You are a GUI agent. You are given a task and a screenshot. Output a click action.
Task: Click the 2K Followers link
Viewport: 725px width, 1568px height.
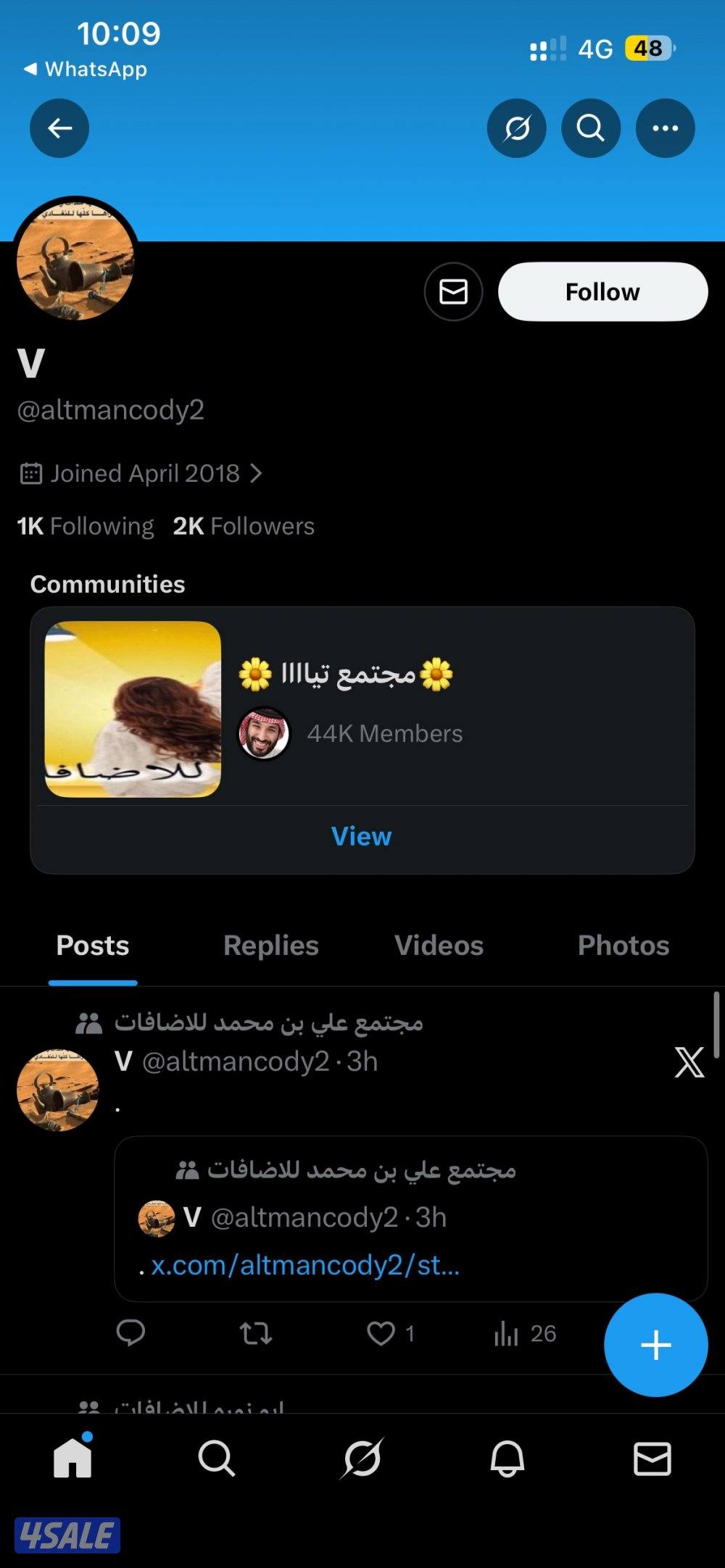point(243,525)
